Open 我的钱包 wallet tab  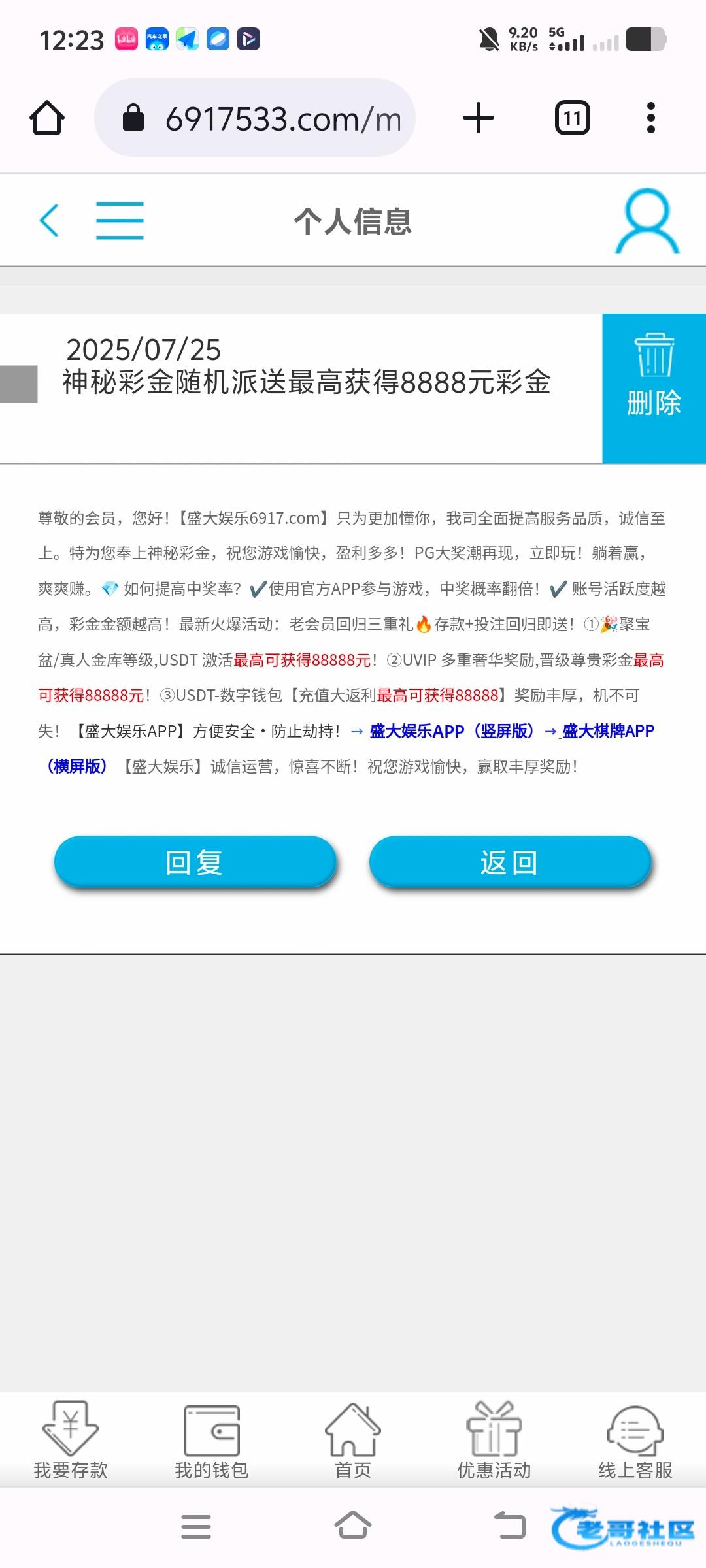click(212, 1441)
